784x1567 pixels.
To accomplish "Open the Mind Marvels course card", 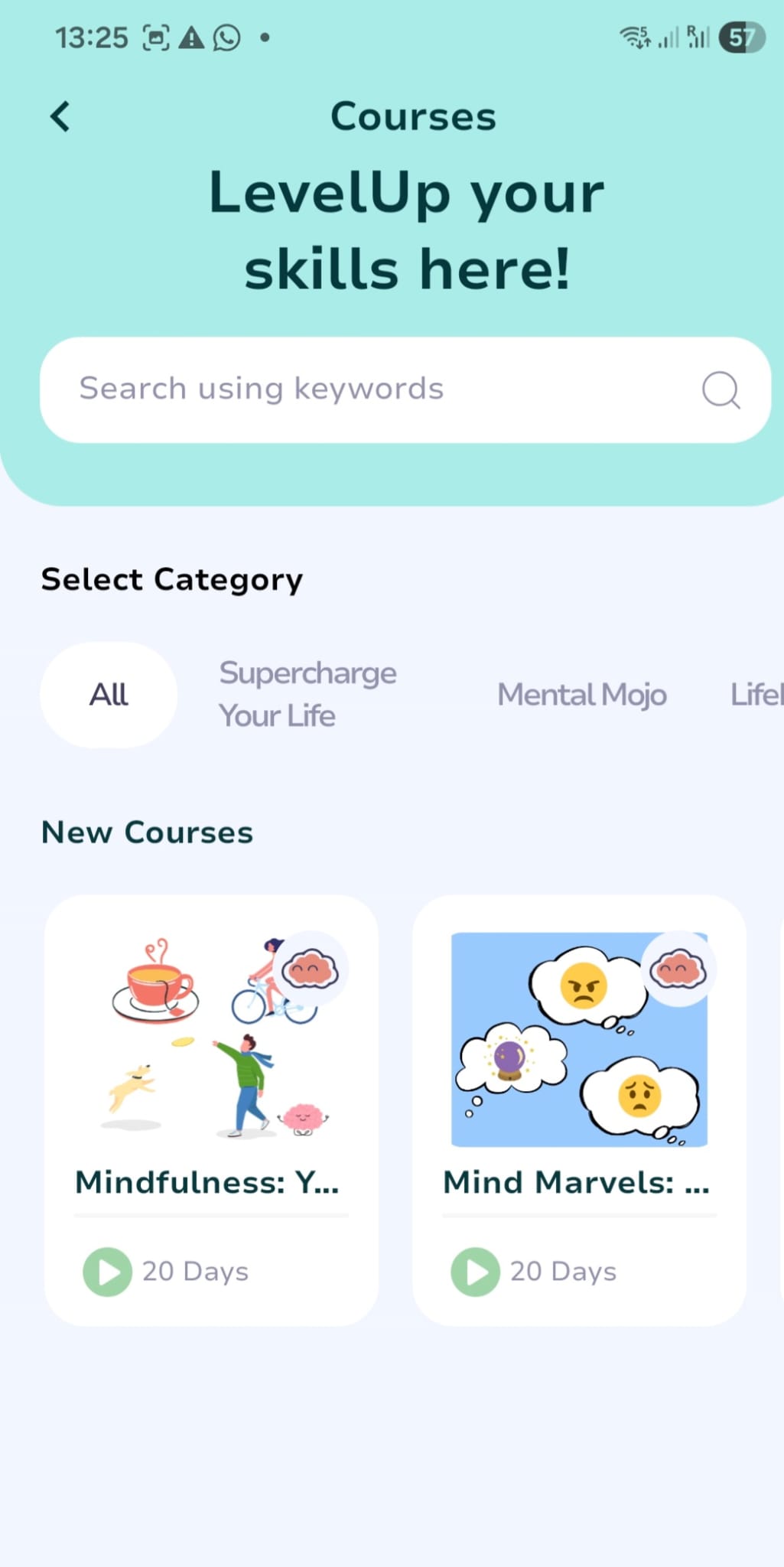I will coord(579,1109).
